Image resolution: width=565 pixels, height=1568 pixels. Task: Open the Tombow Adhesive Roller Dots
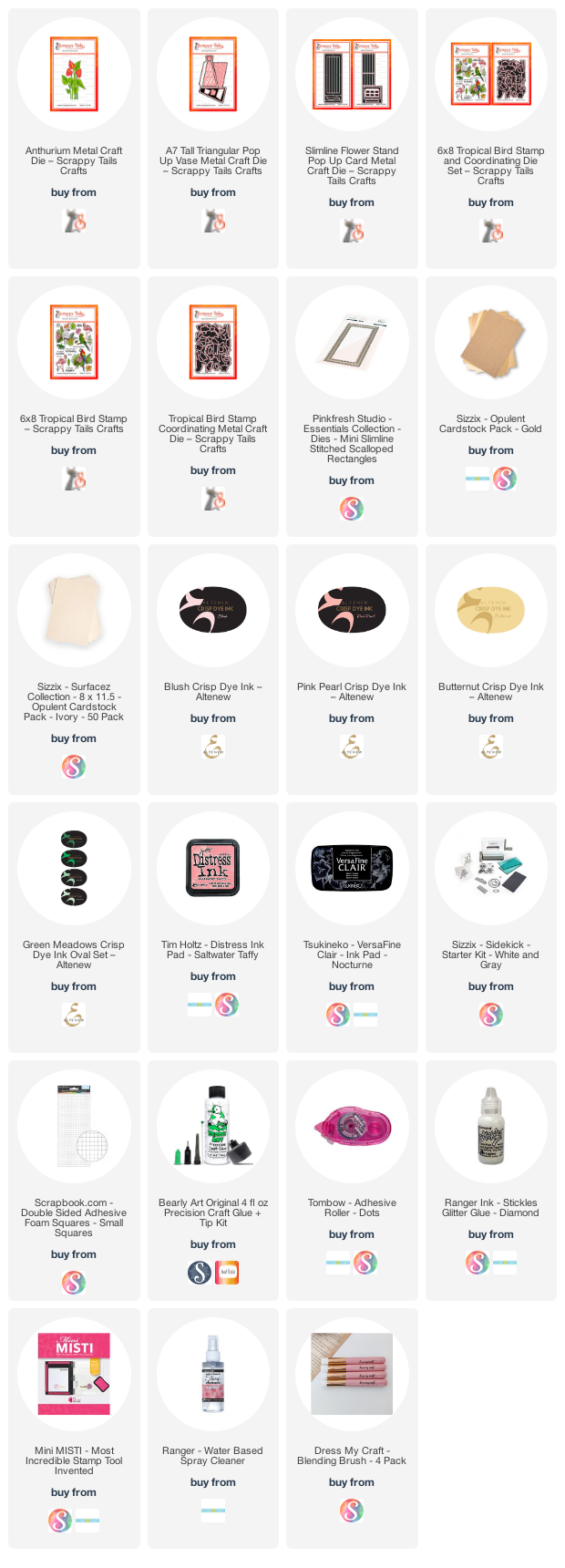tap(352, 1126)
